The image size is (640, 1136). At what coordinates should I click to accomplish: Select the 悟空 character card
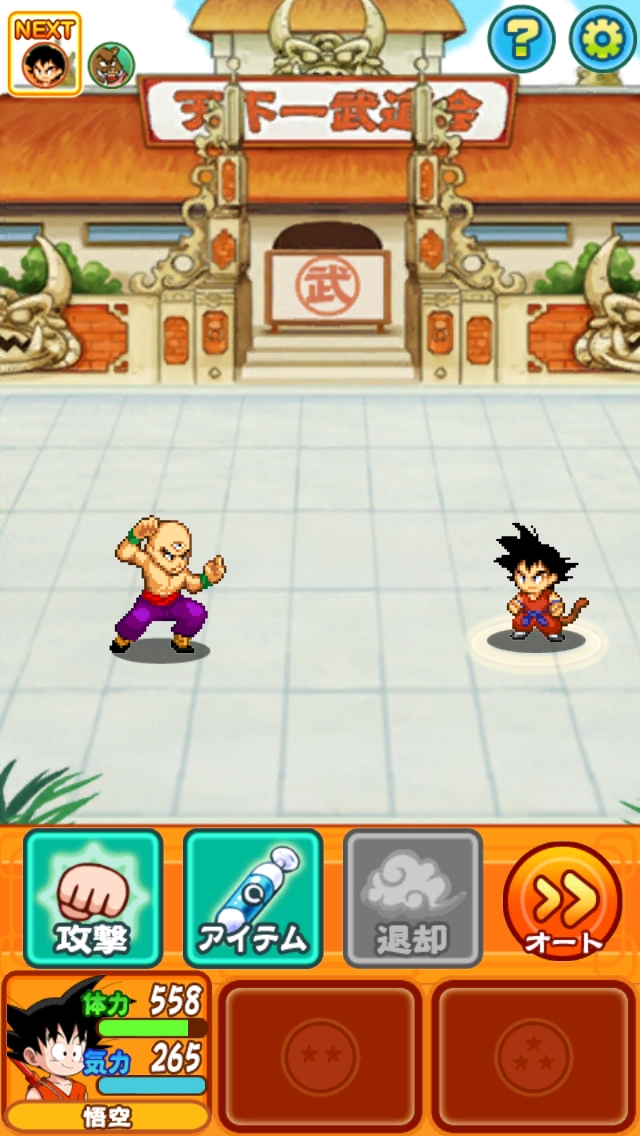[x=107, y=1052]
